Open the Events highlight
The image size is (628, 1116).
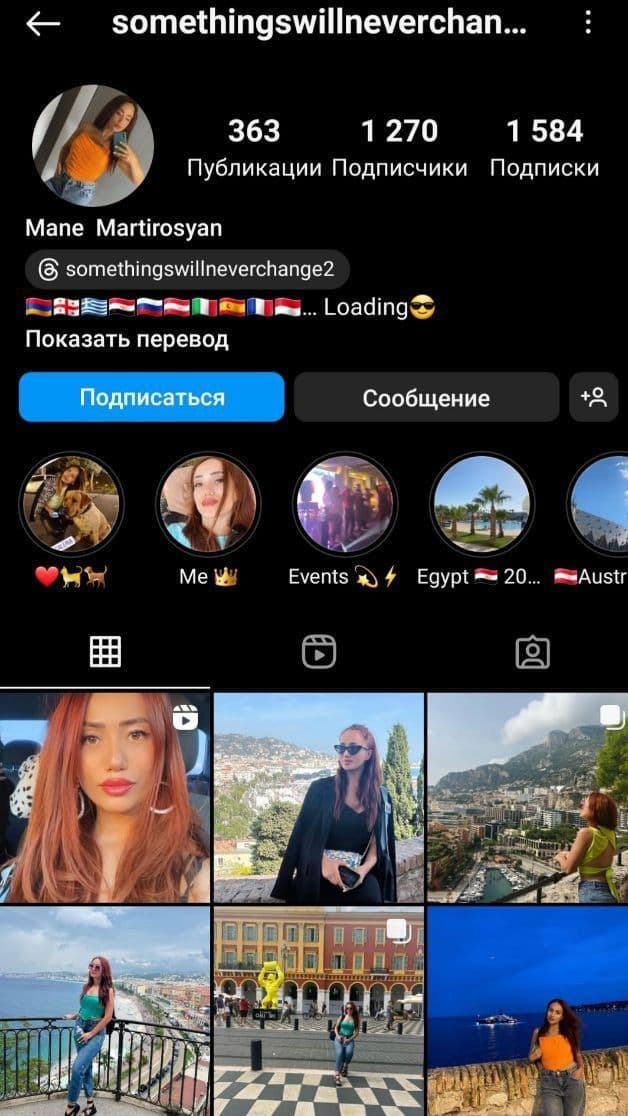[x=345, y=504]
